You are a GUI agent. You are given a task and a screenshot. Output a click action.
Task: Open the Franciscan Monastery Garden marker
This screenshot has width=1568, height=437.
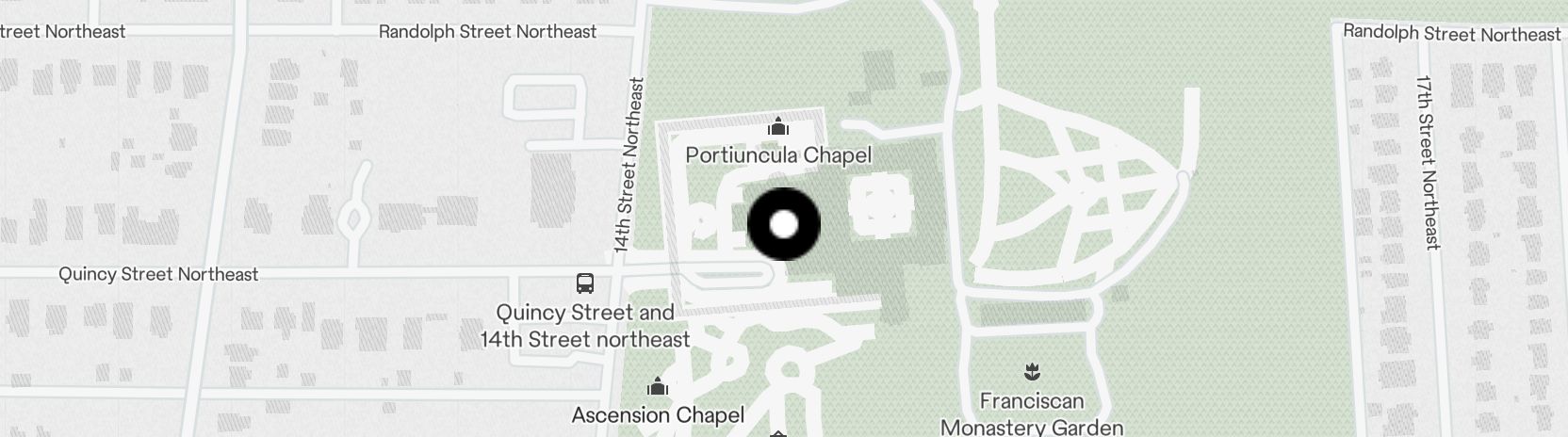(x=1031, y=371)
